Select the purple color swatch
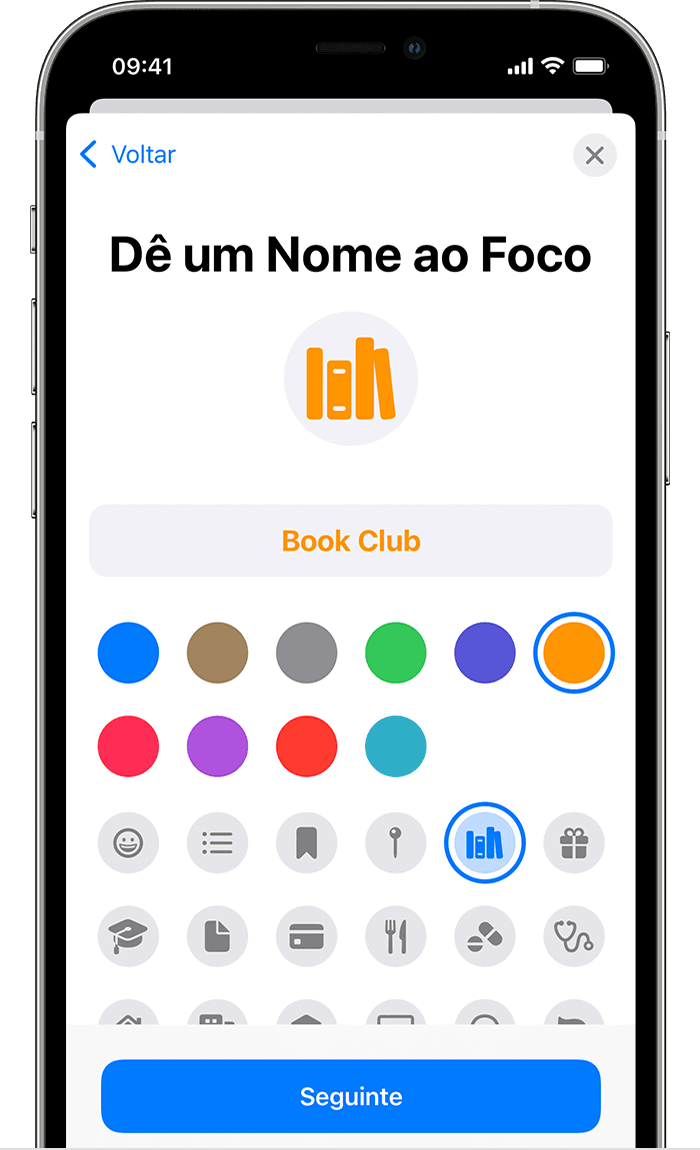Viewport: 700px width, 1150px height. (217, 746)
